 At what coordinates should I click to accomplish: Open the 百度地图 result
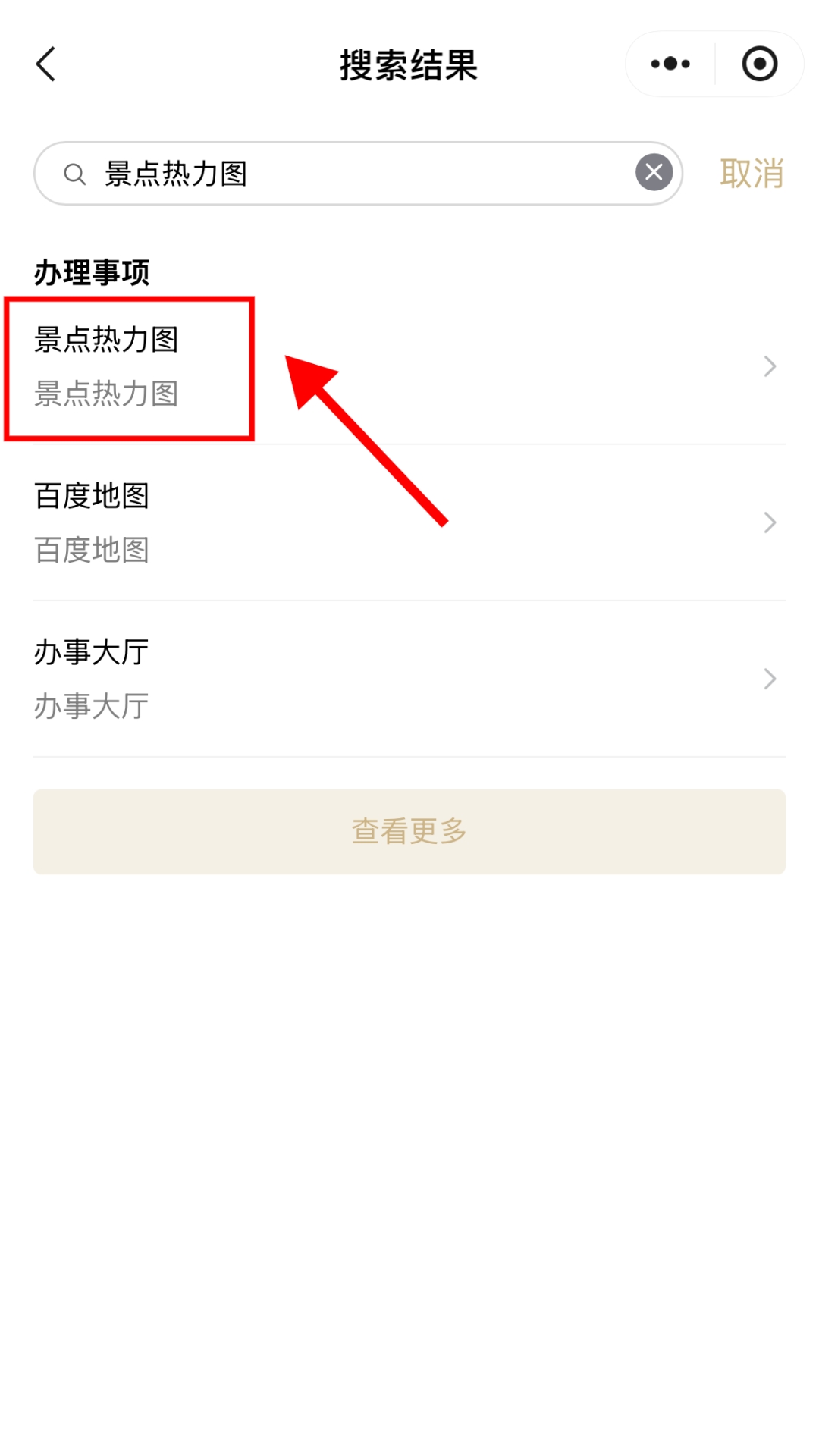tap(409, 522)
